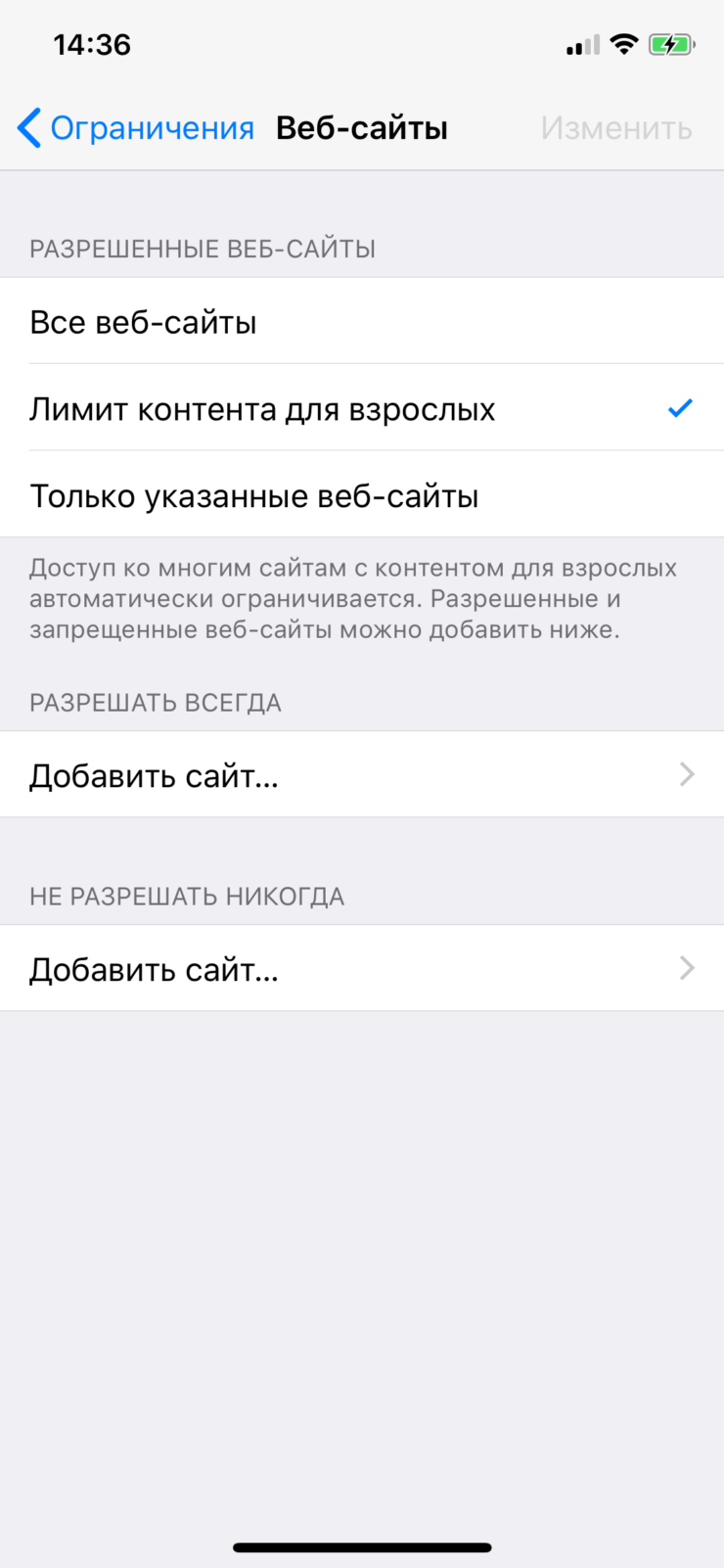Go back to Ограничения

[135, 128]
